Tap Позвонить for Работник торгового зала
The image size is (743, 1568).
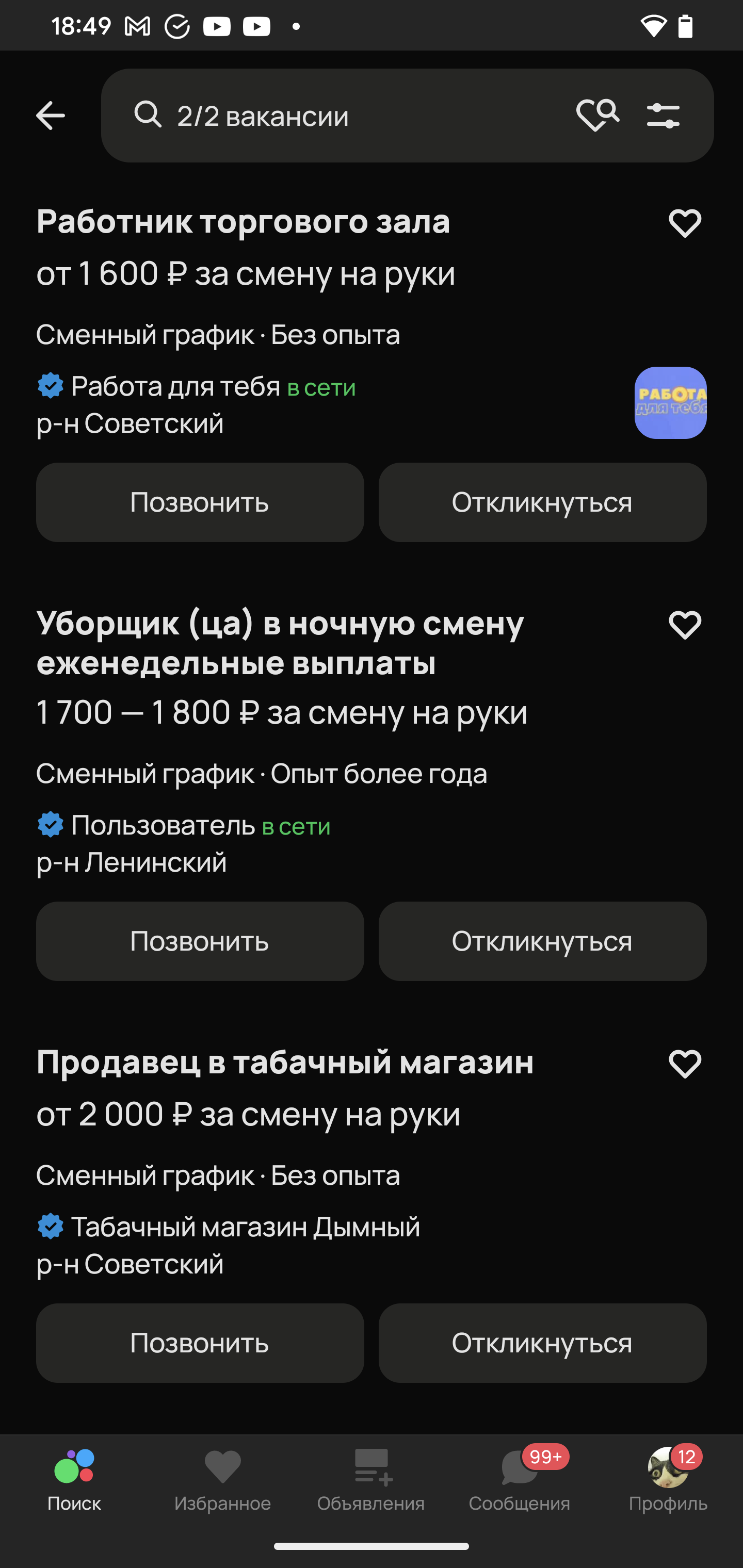click(200, 502)
